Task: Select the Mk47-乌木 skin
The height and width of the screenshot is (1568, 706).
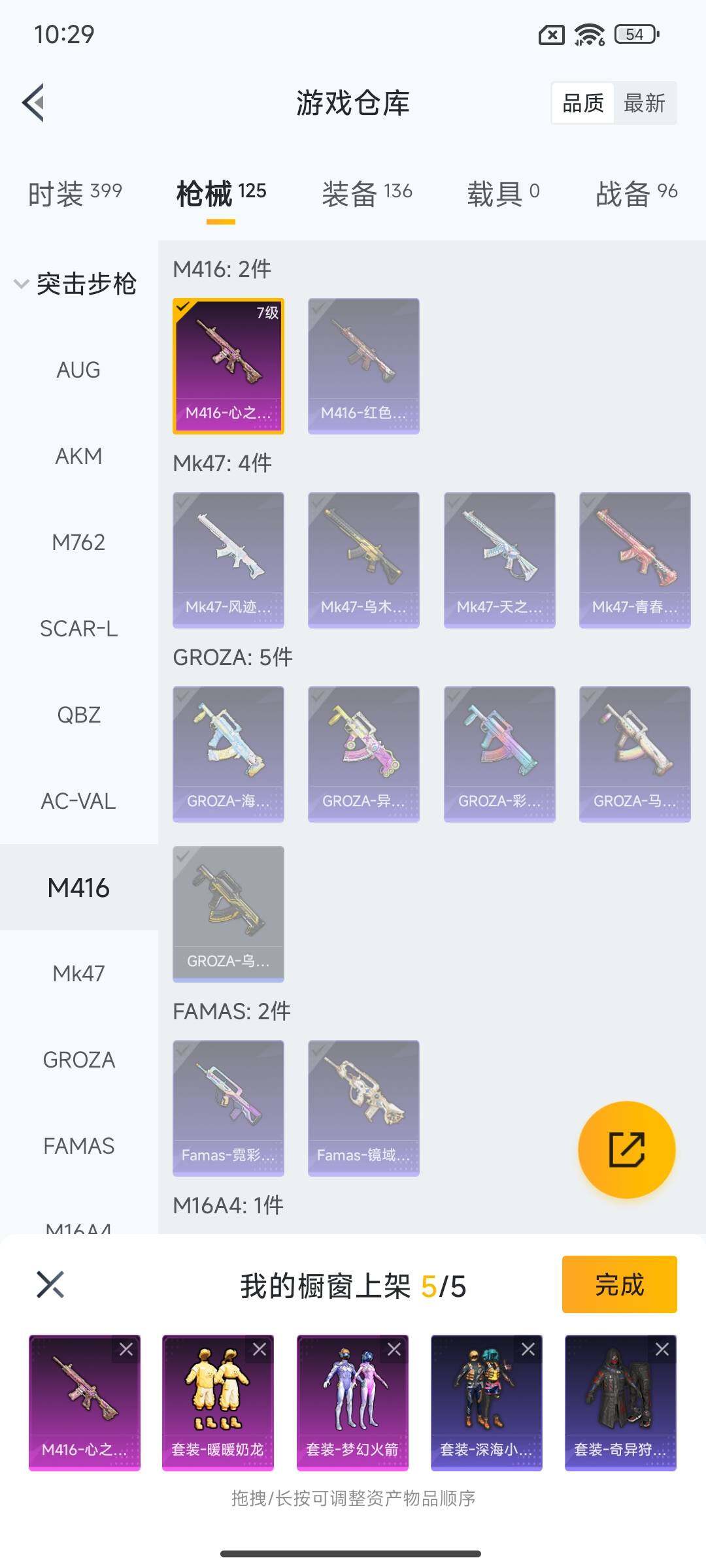Action: pos(363,560)
